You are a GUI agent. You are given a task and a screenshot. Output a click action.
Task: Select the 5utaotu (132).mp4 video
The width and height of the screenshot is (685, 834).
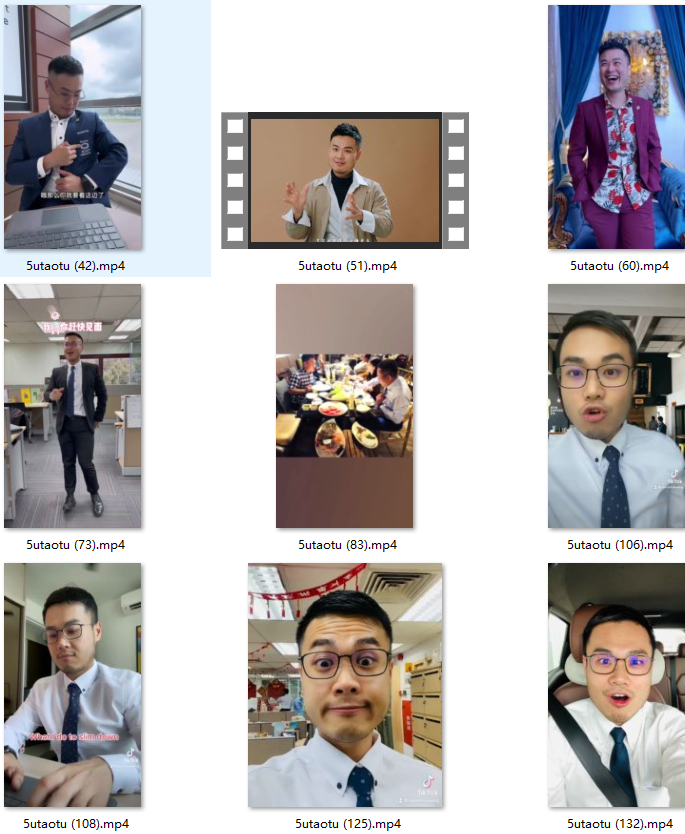615,685
